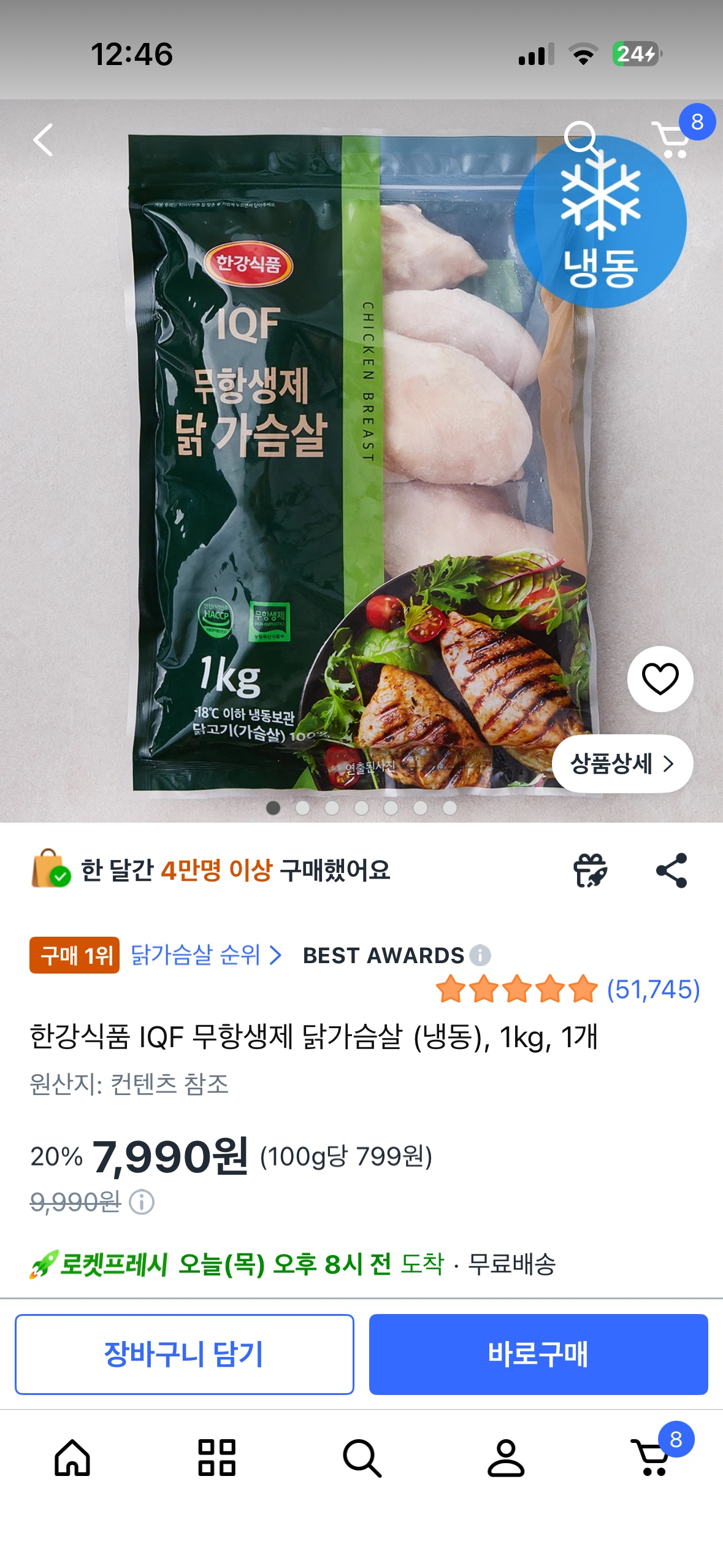Tap 장바구니 담기 to add to cart
This screenshot has height=1568, width=723.
184,1354
